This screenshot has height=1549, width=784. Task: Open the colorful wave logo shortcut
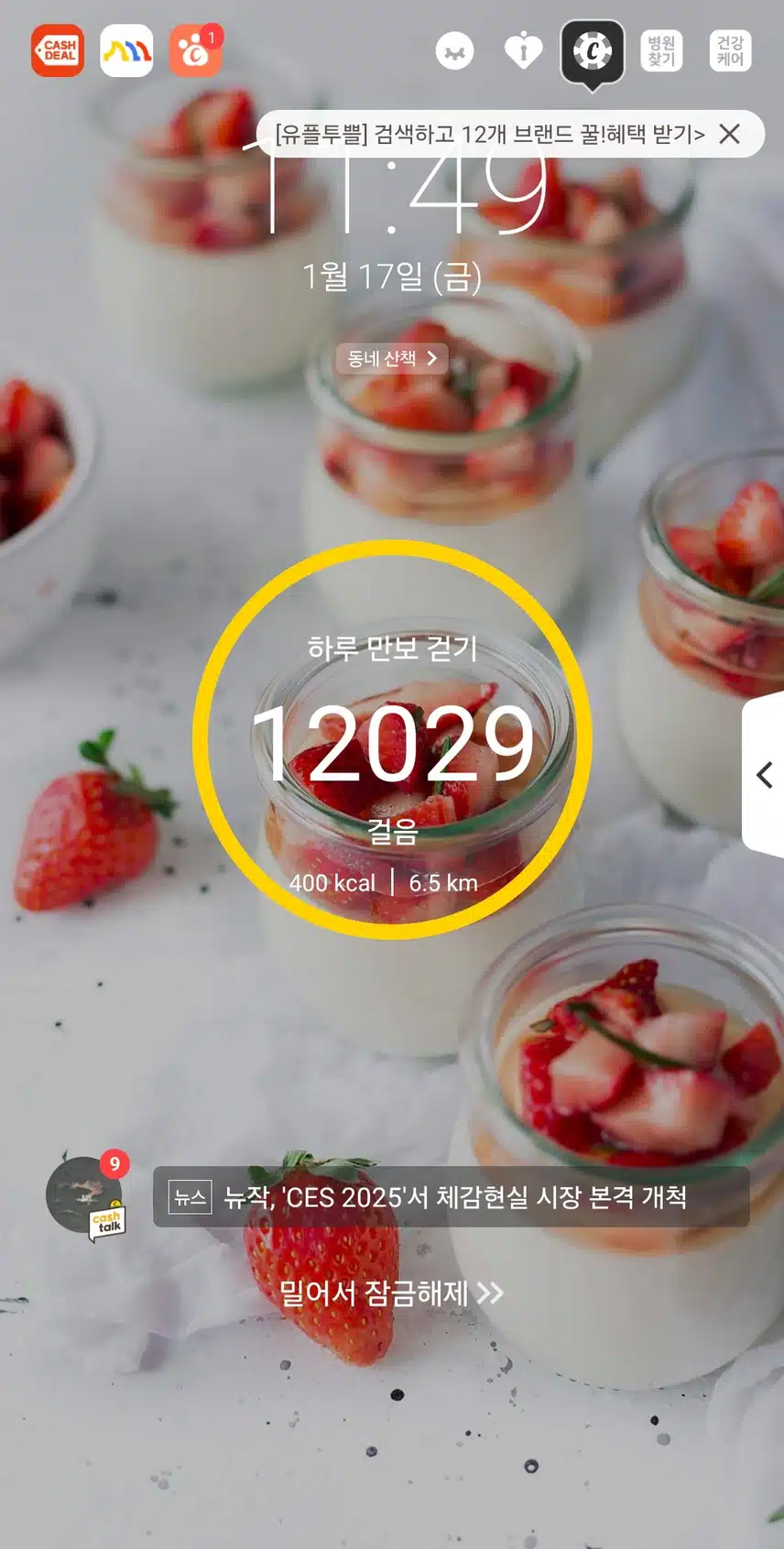pos(126,50)
